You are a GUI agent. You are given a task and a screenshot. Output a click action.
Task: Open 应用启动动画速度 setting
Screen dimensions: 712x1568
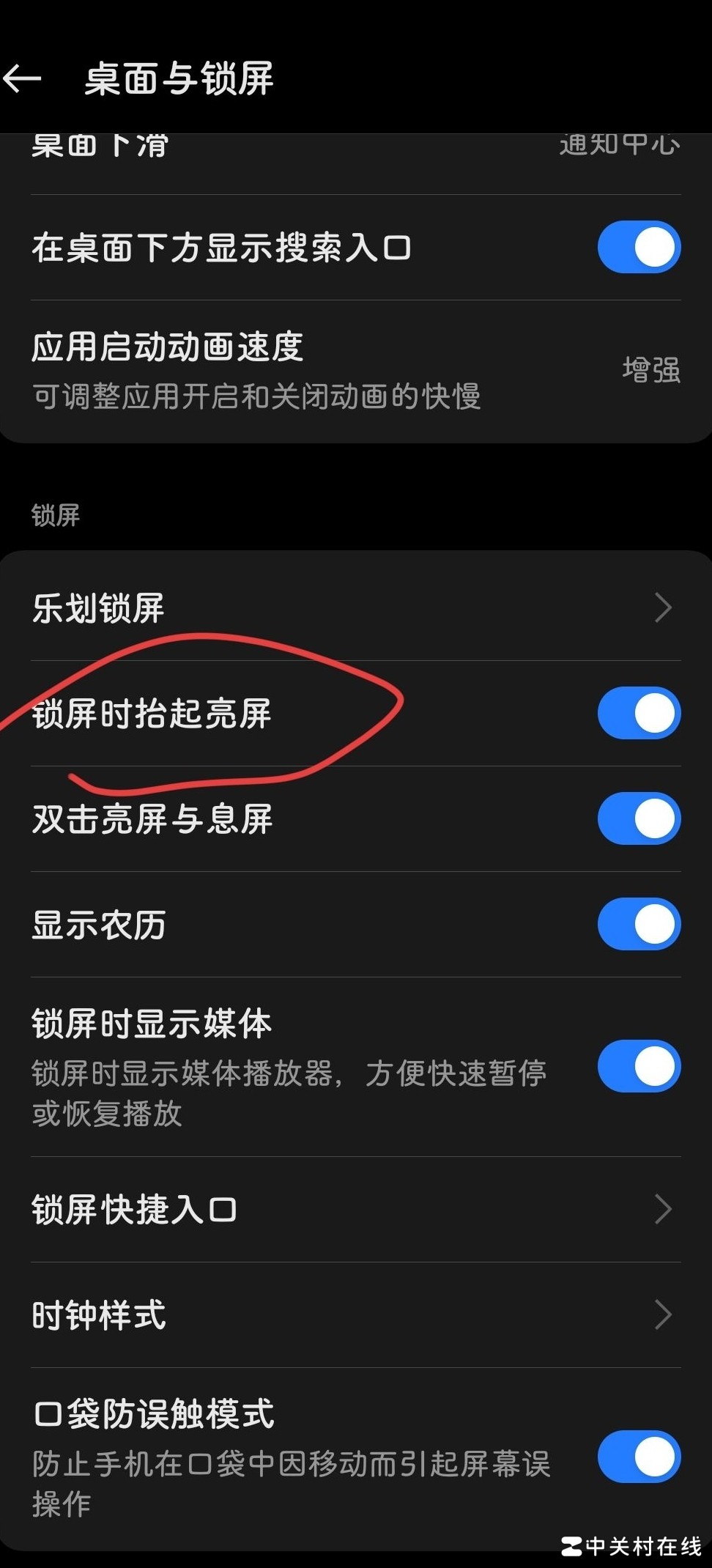[x=356, y=370]
